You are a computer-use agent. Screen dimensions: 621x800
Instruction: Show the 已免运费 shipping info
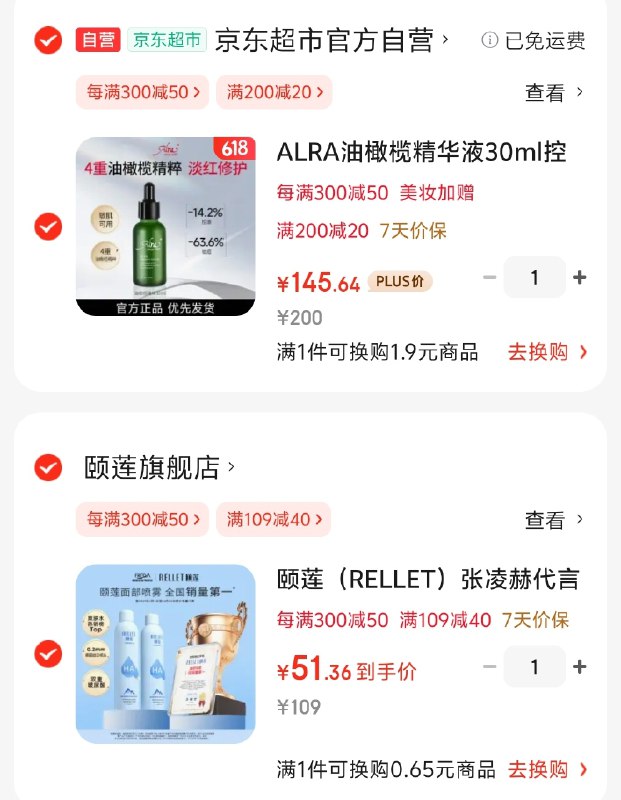pyautogui.click(x=533, y=41)
